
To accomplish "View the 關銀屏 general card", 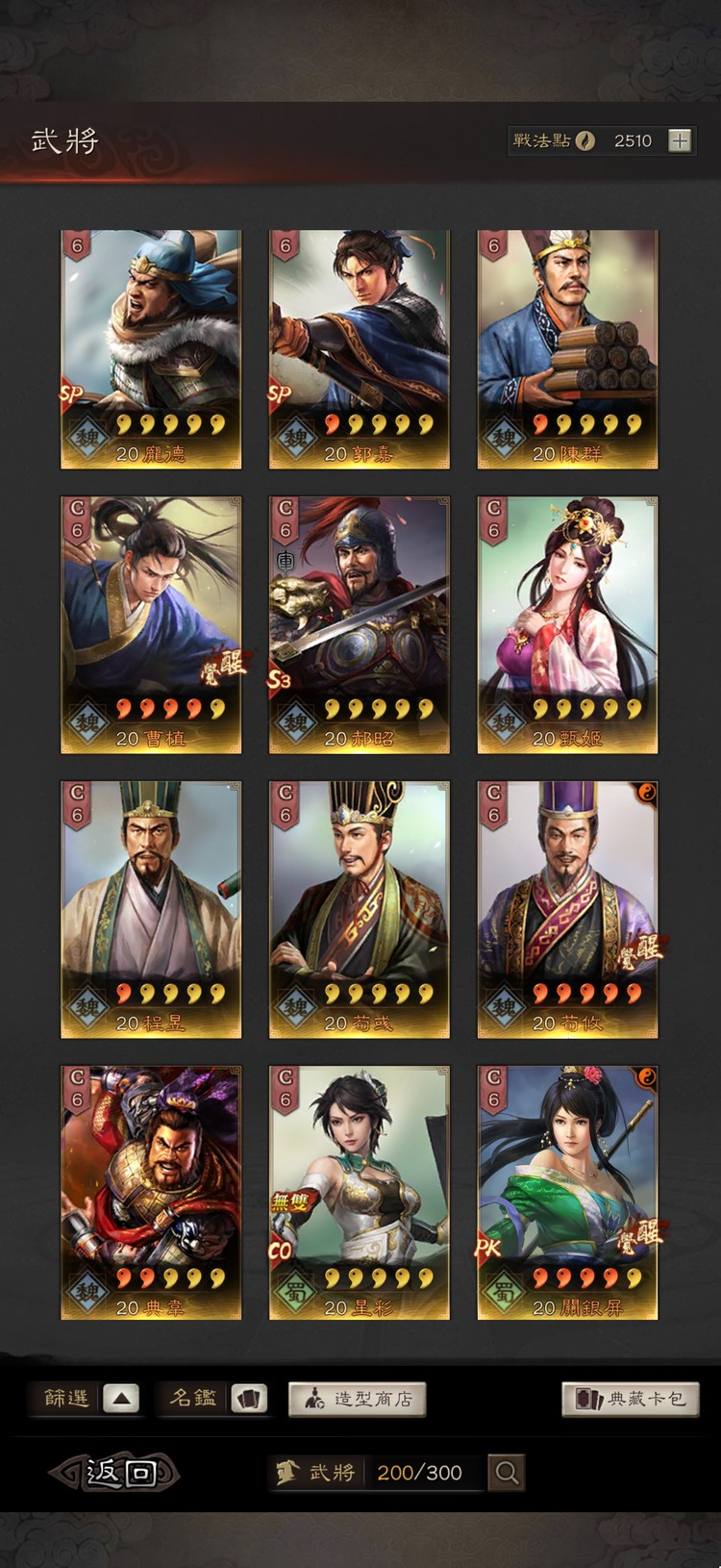I will point(567,1192).
